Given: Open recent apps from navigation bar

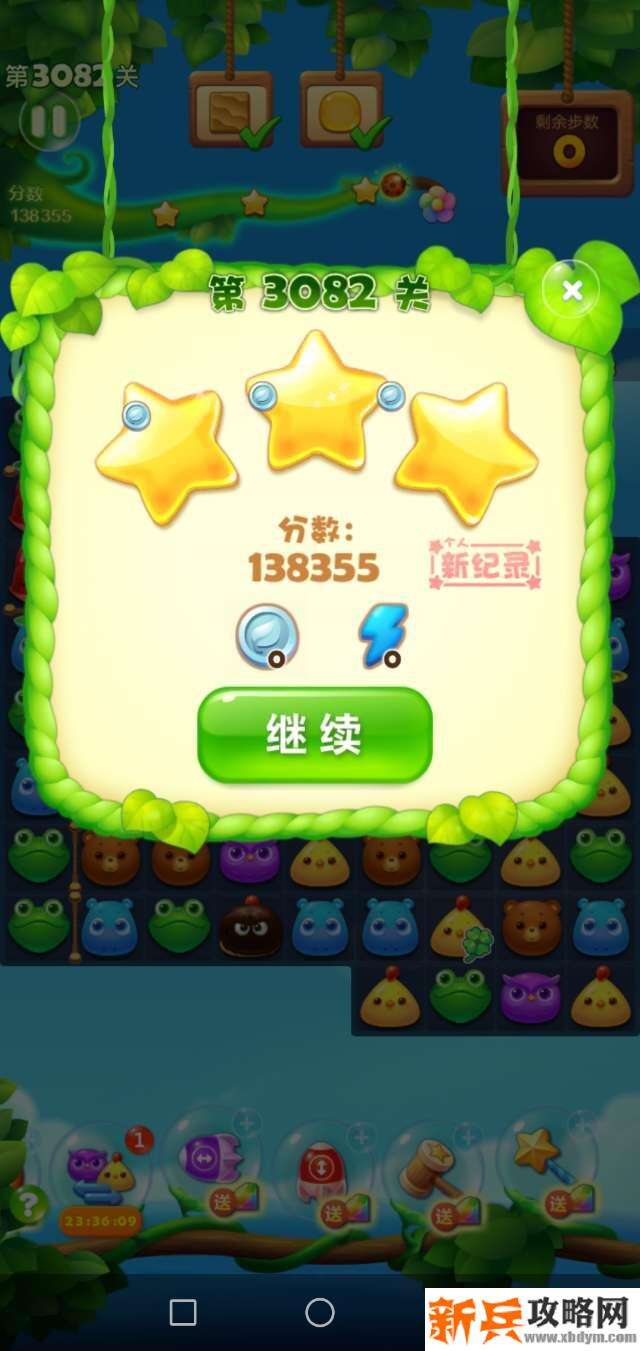Looking at the screenshot, I should 183,1312.
